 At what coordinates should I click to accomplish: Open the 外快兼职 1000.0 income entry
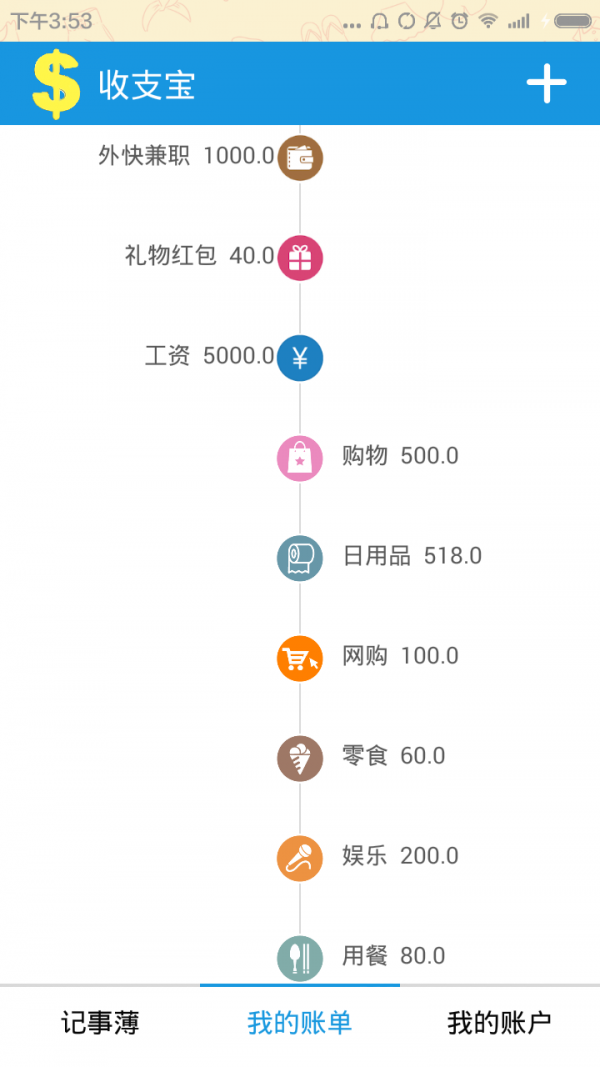186,157
